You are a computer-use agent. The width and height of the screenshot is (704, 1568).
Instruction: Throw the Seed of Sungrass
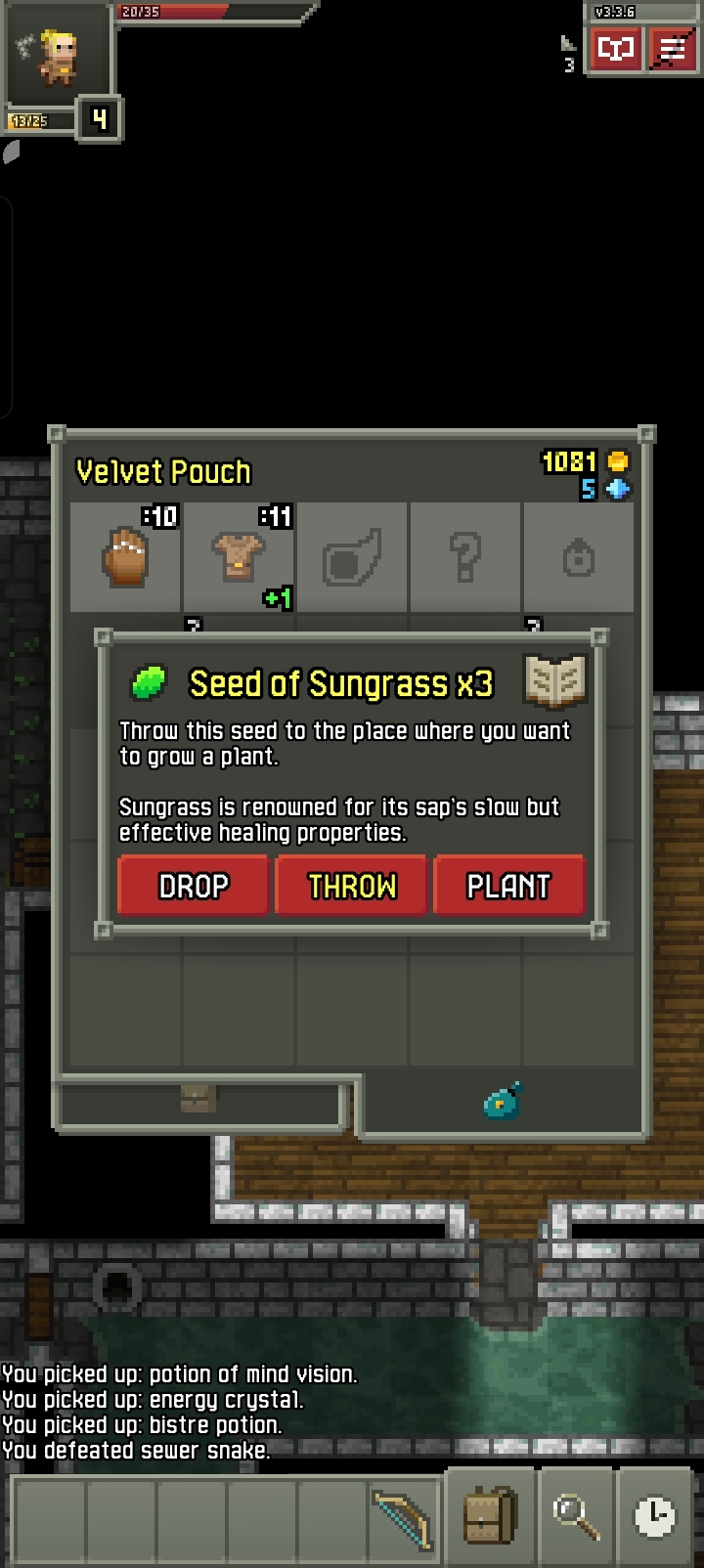(351, 886)
